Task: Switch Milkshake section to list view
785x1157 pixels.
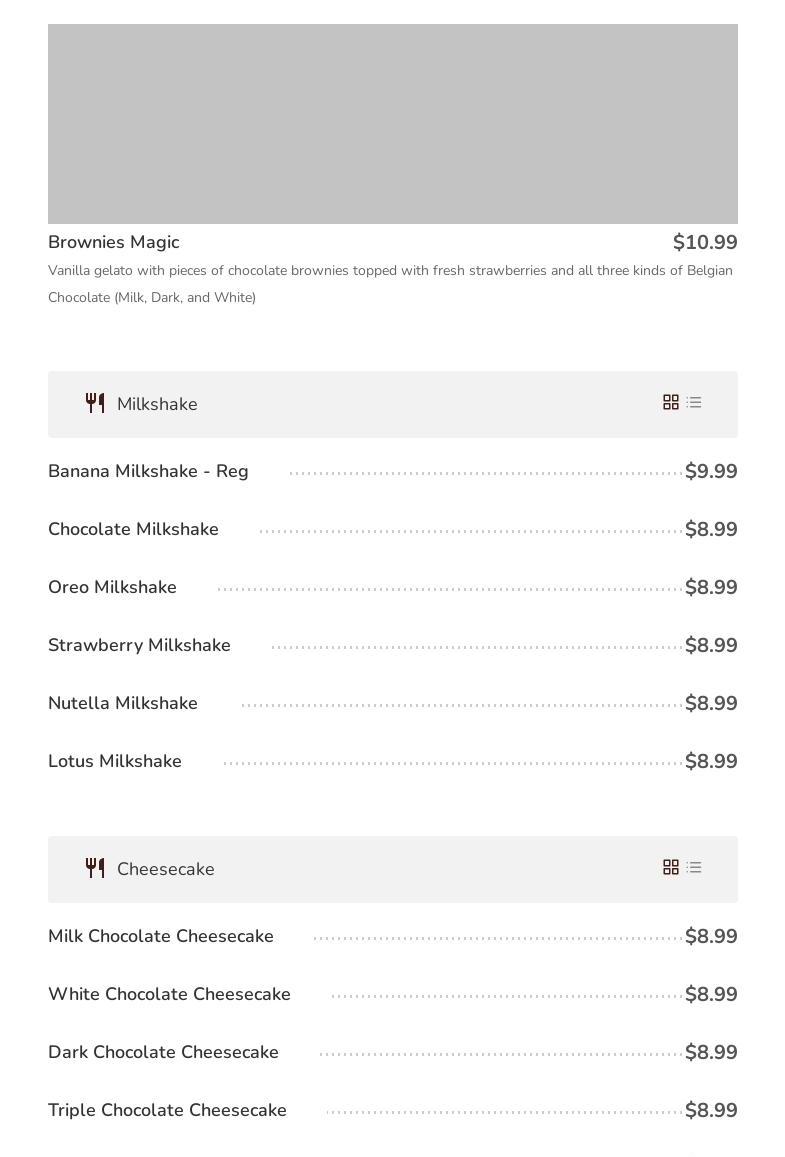Action: pyautogui.click(x=694, y=402)
